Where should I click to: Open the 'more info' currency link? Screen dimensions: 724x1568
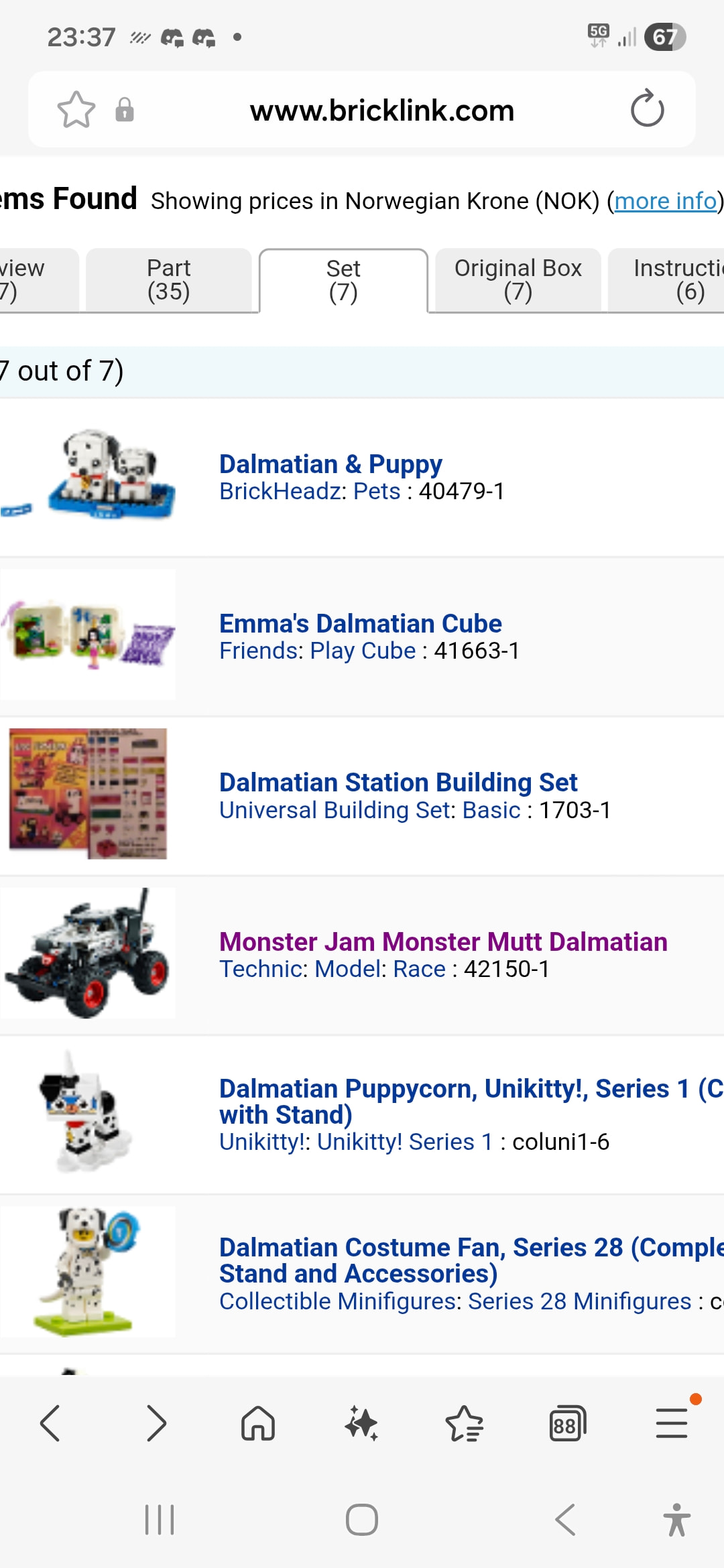pyautogui.click(x=665, y=201)
